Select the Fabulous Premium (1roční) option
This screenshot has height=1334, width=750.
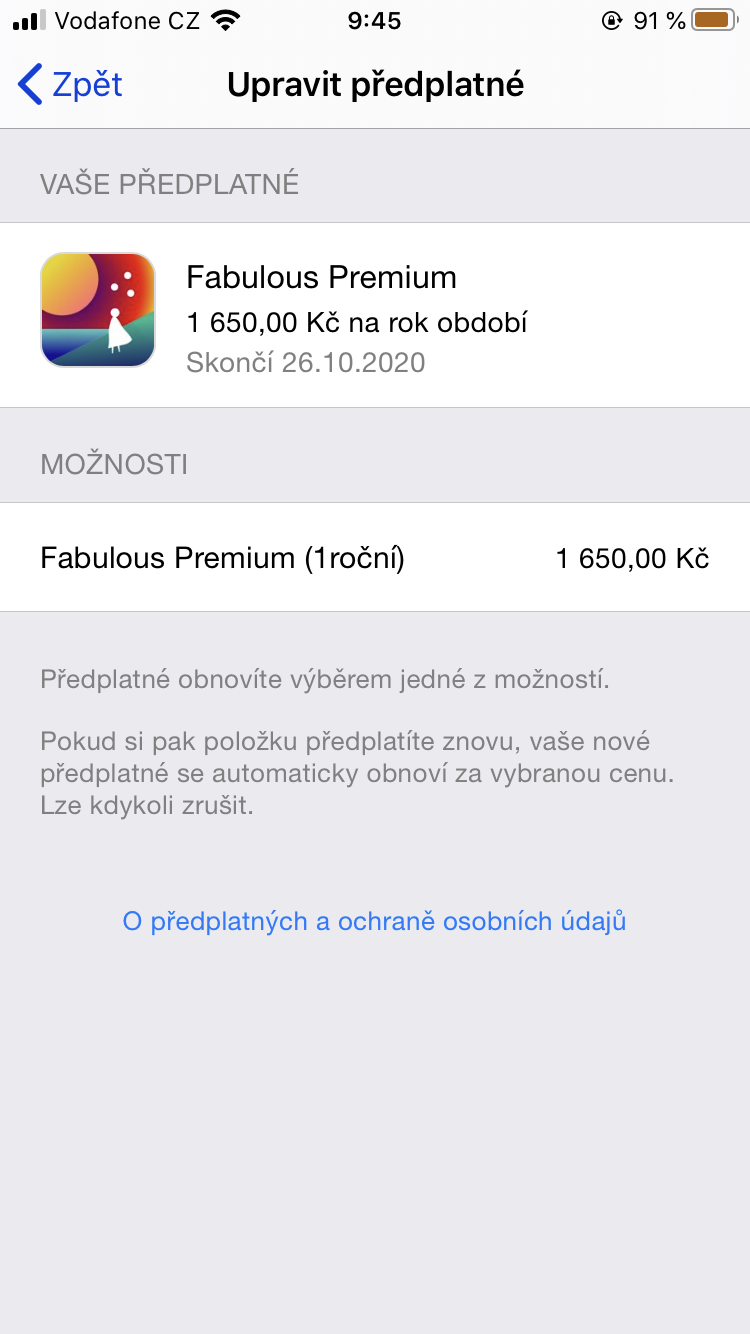point(374,558)
